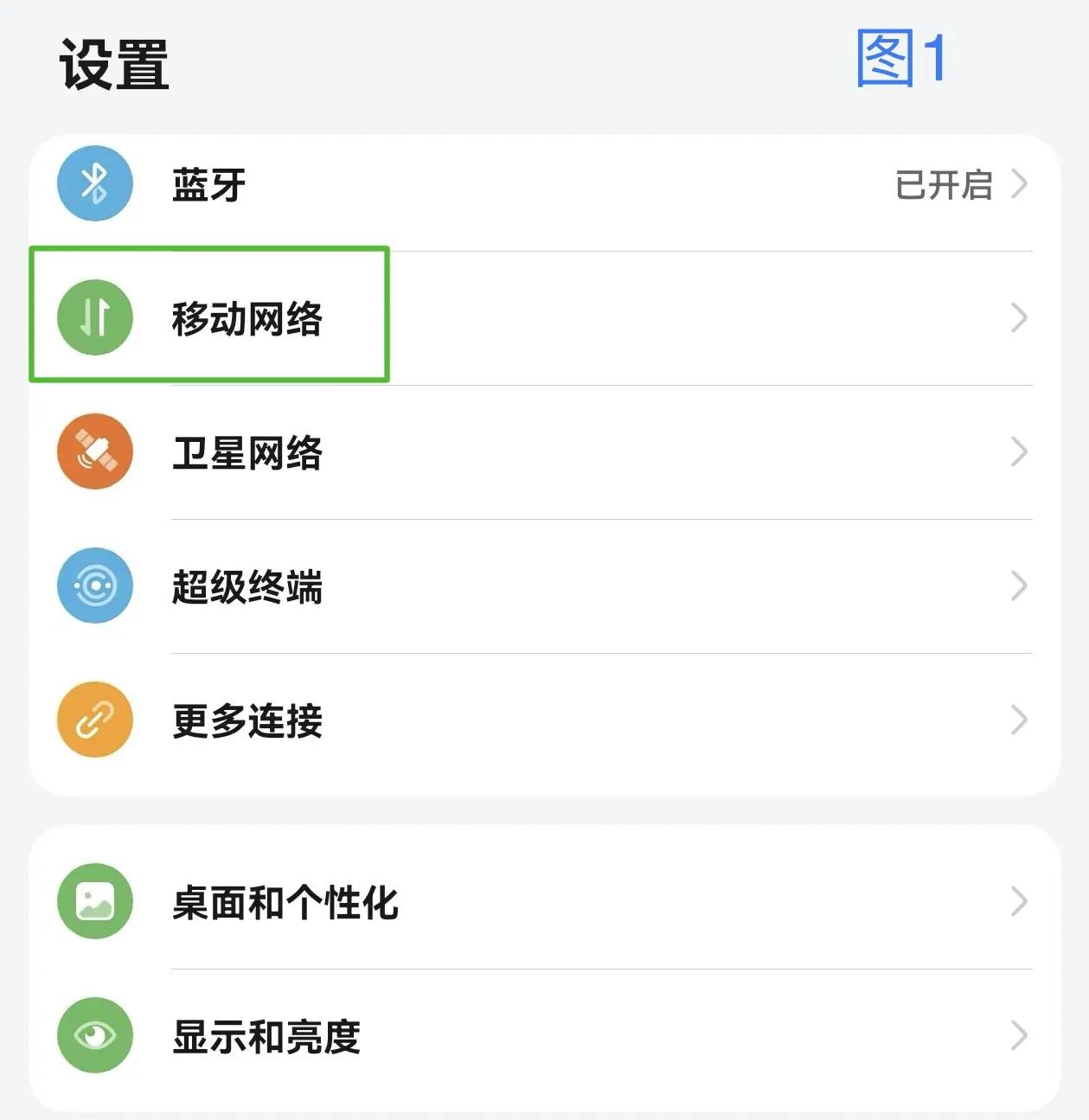Select the eye icon beside 显示和亮度
Viewport: 1089px width, 1120px height.
tap(95, 1035)
